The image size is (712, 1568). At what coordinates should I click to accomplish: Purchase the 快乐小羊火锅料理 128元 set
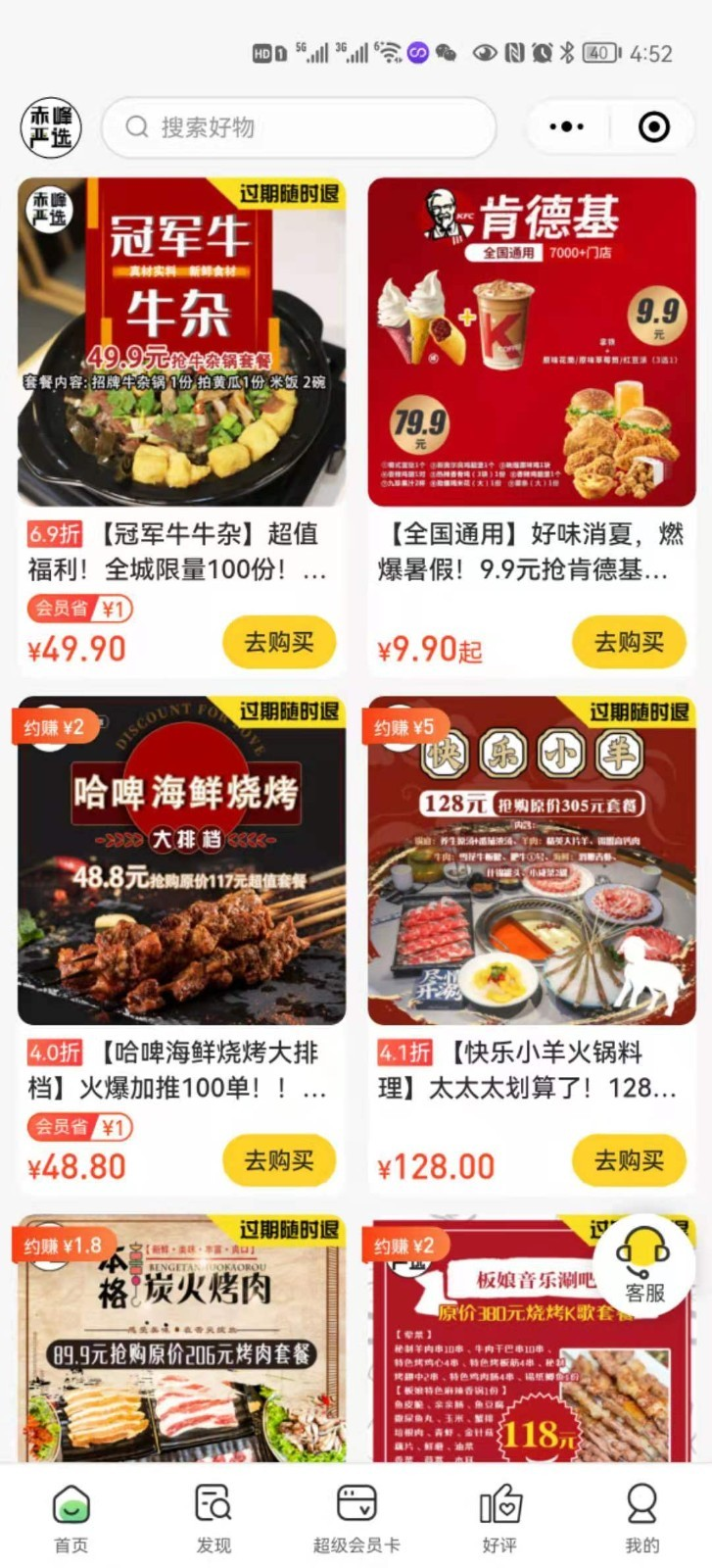629,1161
